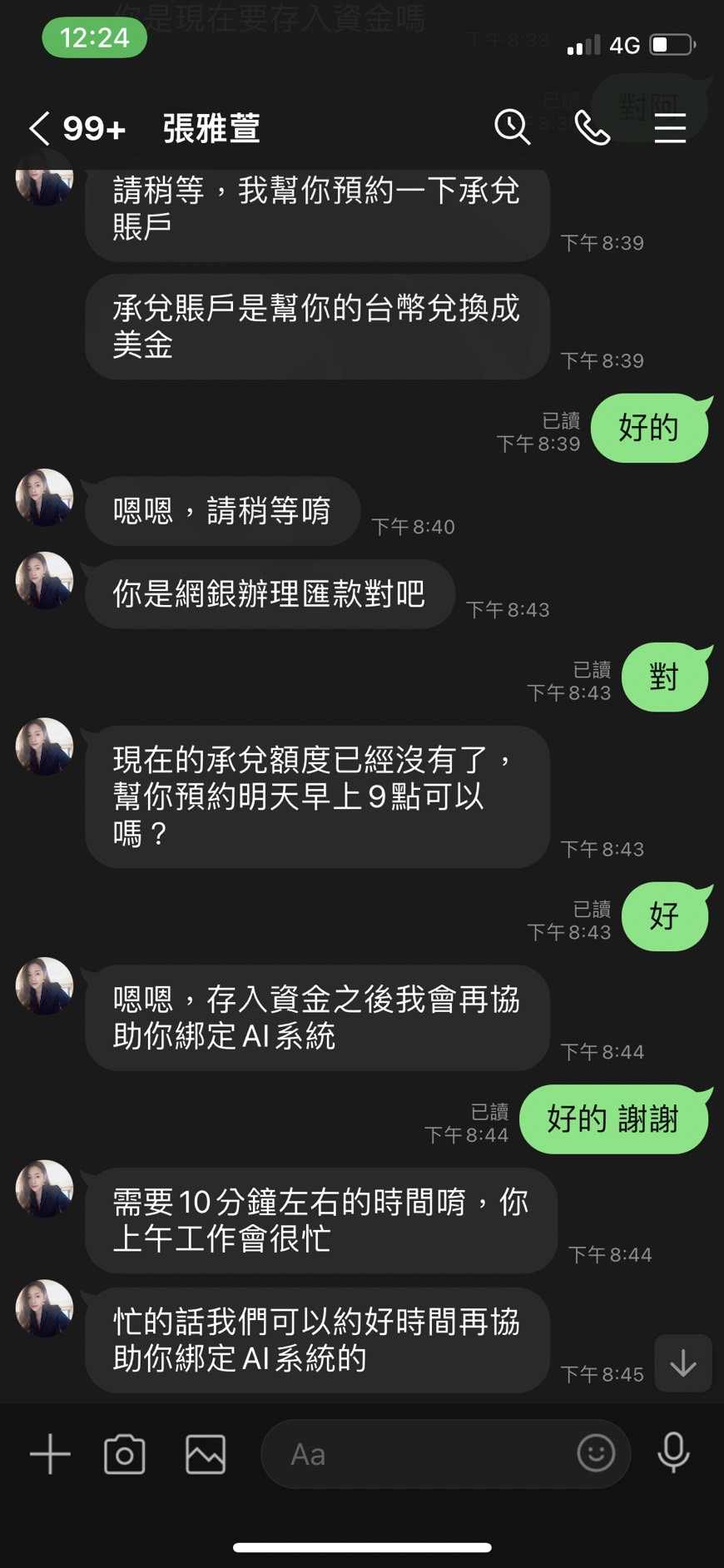Screen dimensions: 724x1568
Task: Open sender avatar next to 嗯嗯，請稍等唷
Action: 45,498
